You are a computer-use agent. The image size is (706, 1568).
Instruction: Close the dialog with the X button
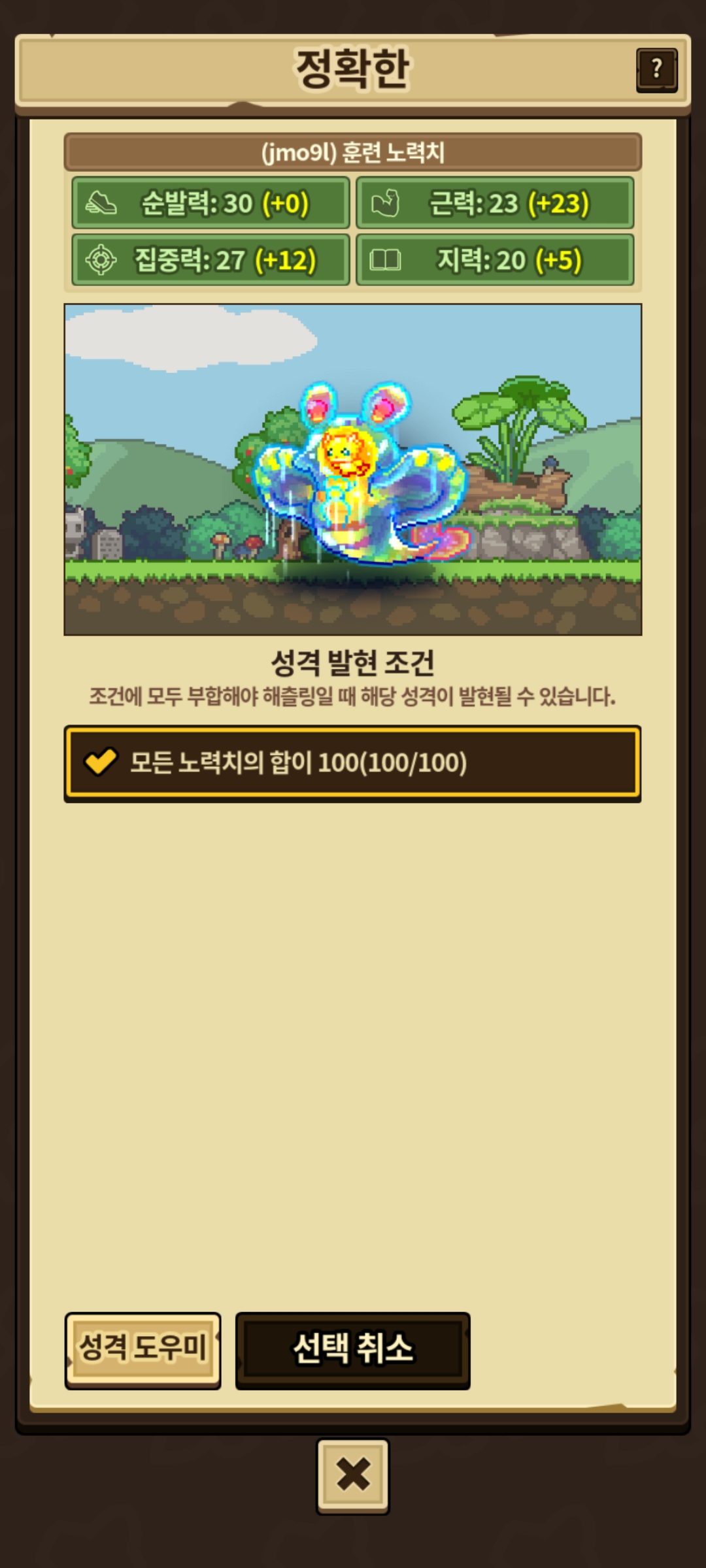coord(353,1475)
